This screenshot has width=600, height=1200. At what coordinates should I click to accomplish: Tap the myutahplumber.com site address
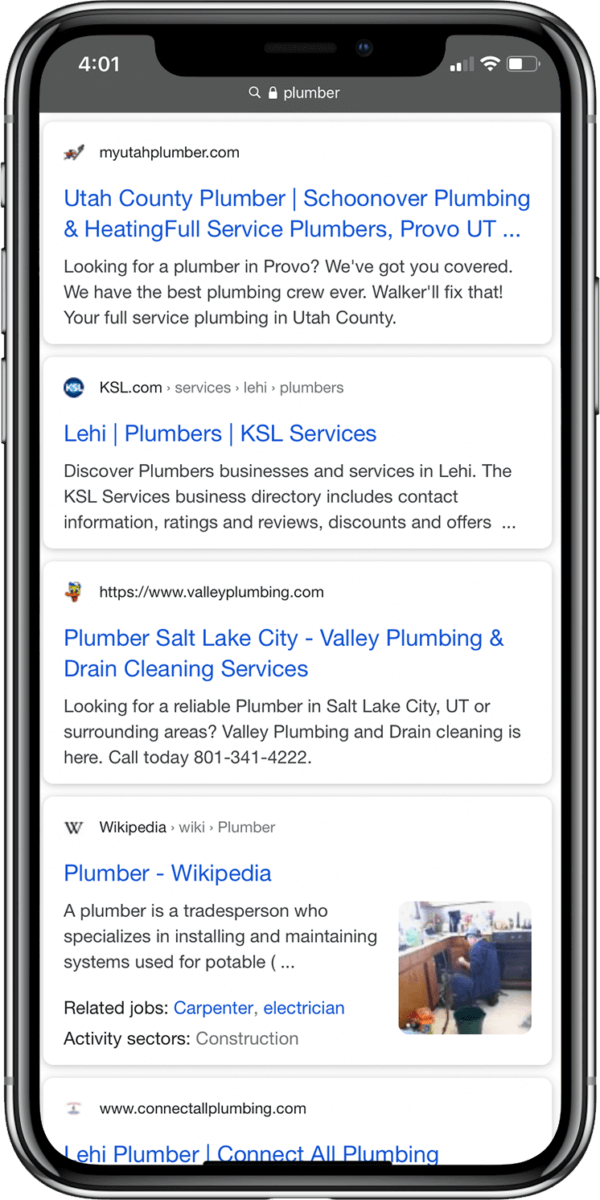tap(169, 152)
